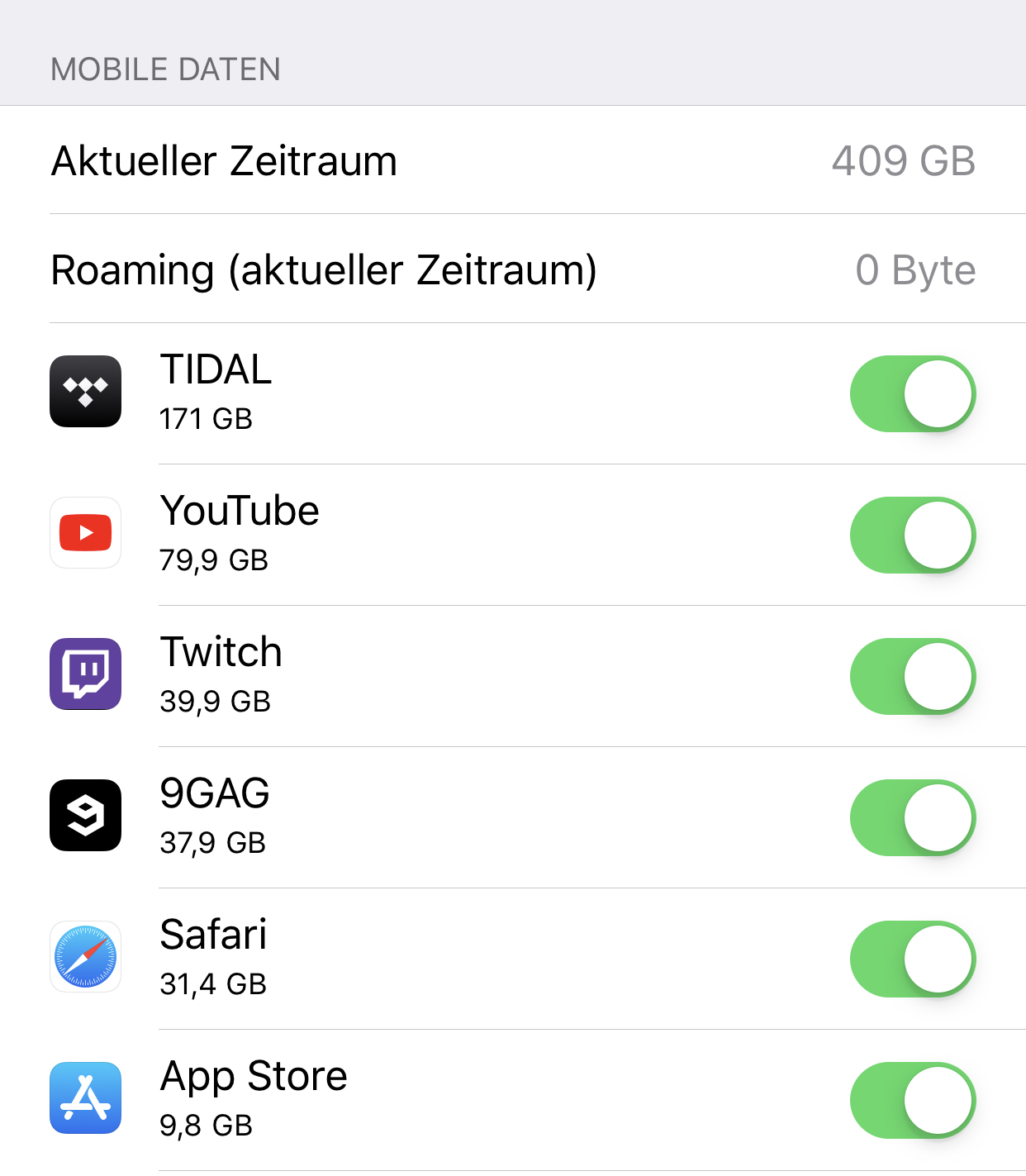The width and height of the screenshot is (1026, 1176).
Task: Turn off App Store mobile data
Action: click(913, 1101)
